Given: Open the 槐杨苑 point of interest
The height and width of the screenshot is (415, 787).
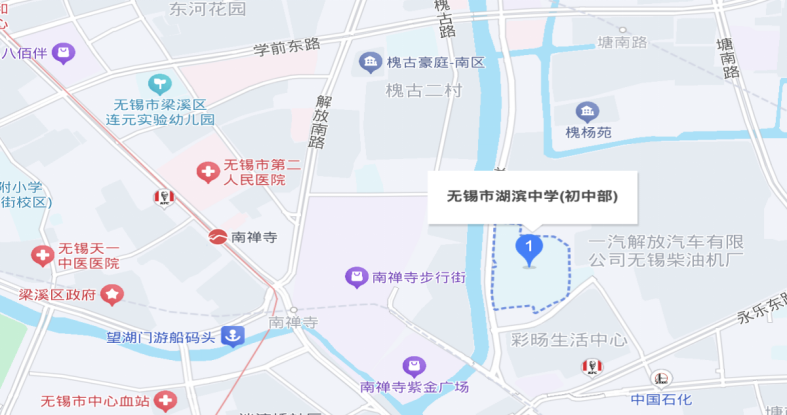Looking at the screenshot, I should (587, 111).
